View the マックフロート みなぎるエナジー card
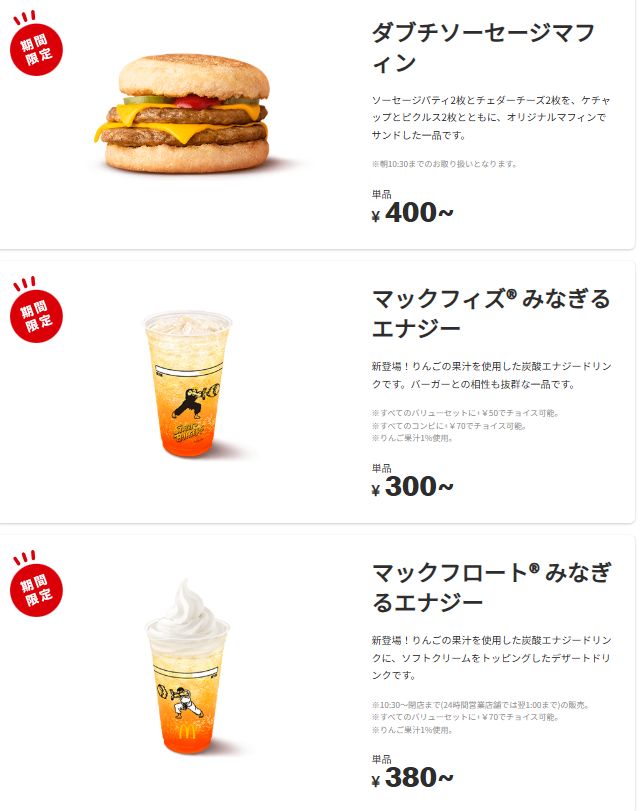The width and height of the screenshot is (642, 811). tap(317, 672)
